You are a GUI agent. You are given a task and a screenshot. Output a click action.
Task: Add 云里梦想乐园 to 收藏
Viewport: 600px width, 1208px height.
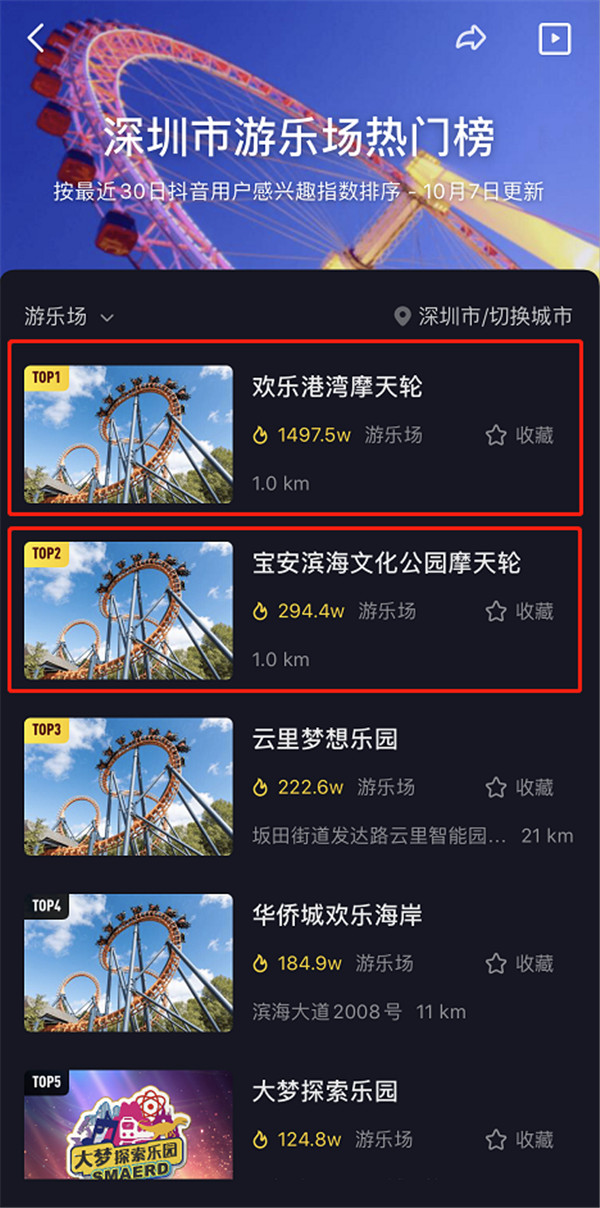pyautogui.click(x=519, y=787)
